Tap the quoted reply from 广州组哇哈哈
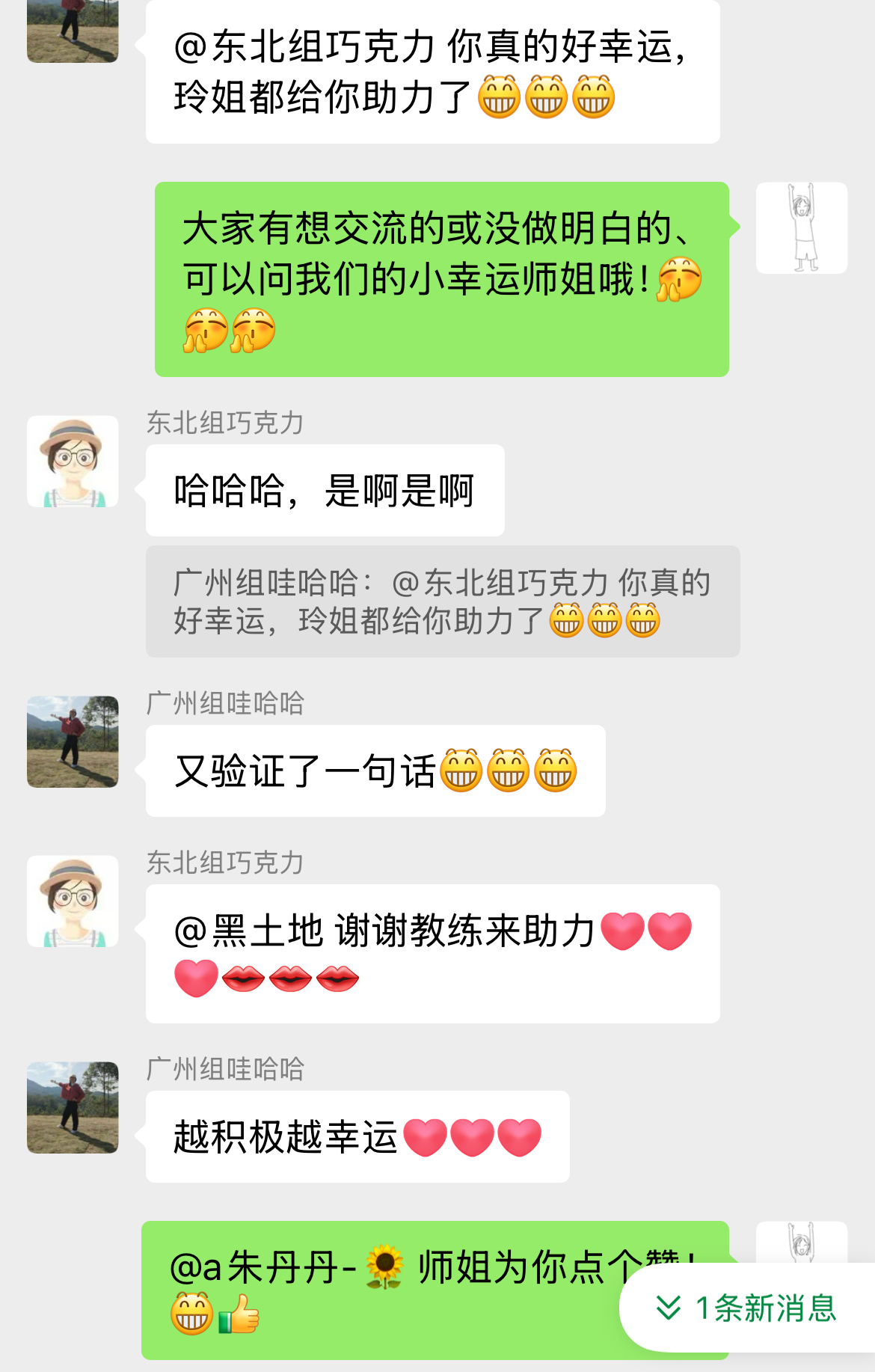Image resolution: width=875 pixels, height=1372 pixels. (442, 601)
